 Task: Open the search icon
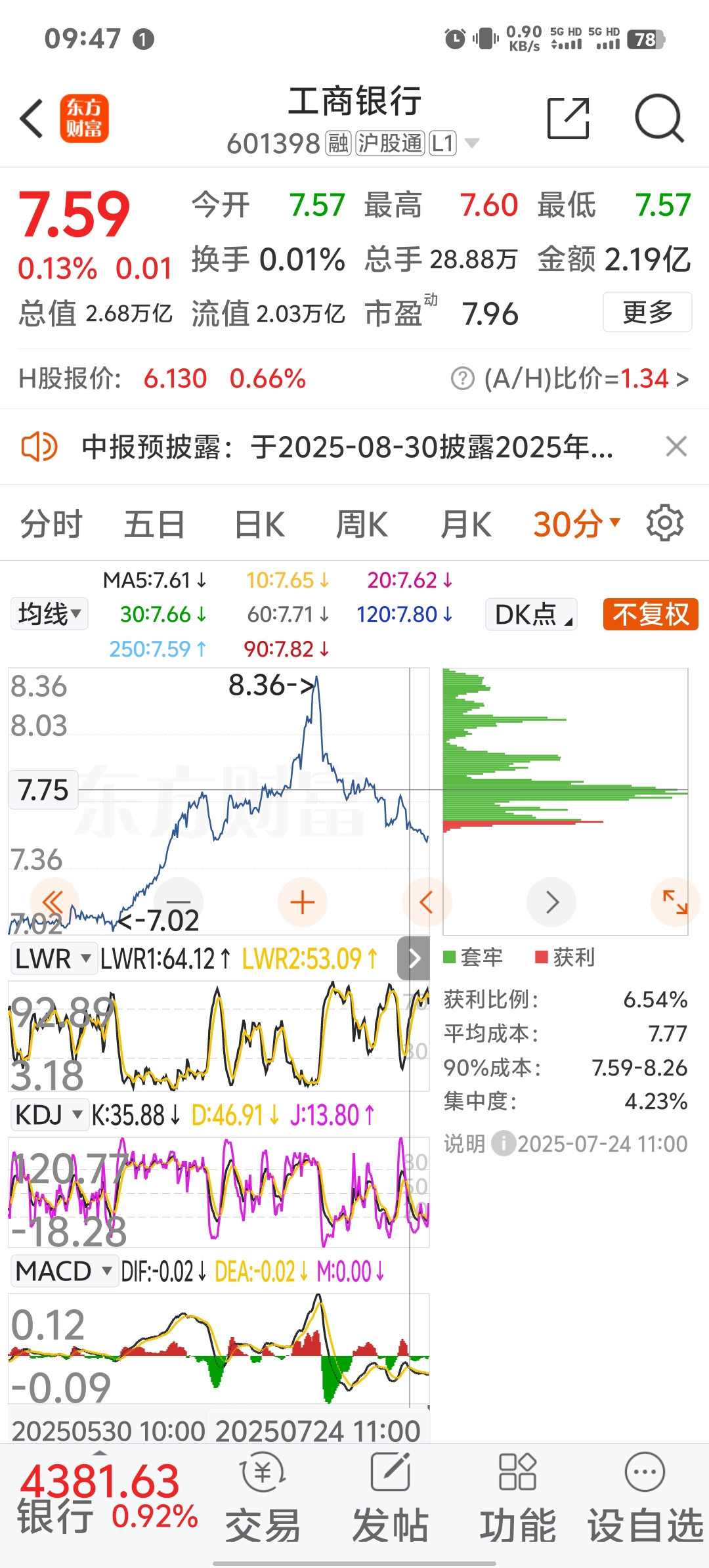coord(659,118)
